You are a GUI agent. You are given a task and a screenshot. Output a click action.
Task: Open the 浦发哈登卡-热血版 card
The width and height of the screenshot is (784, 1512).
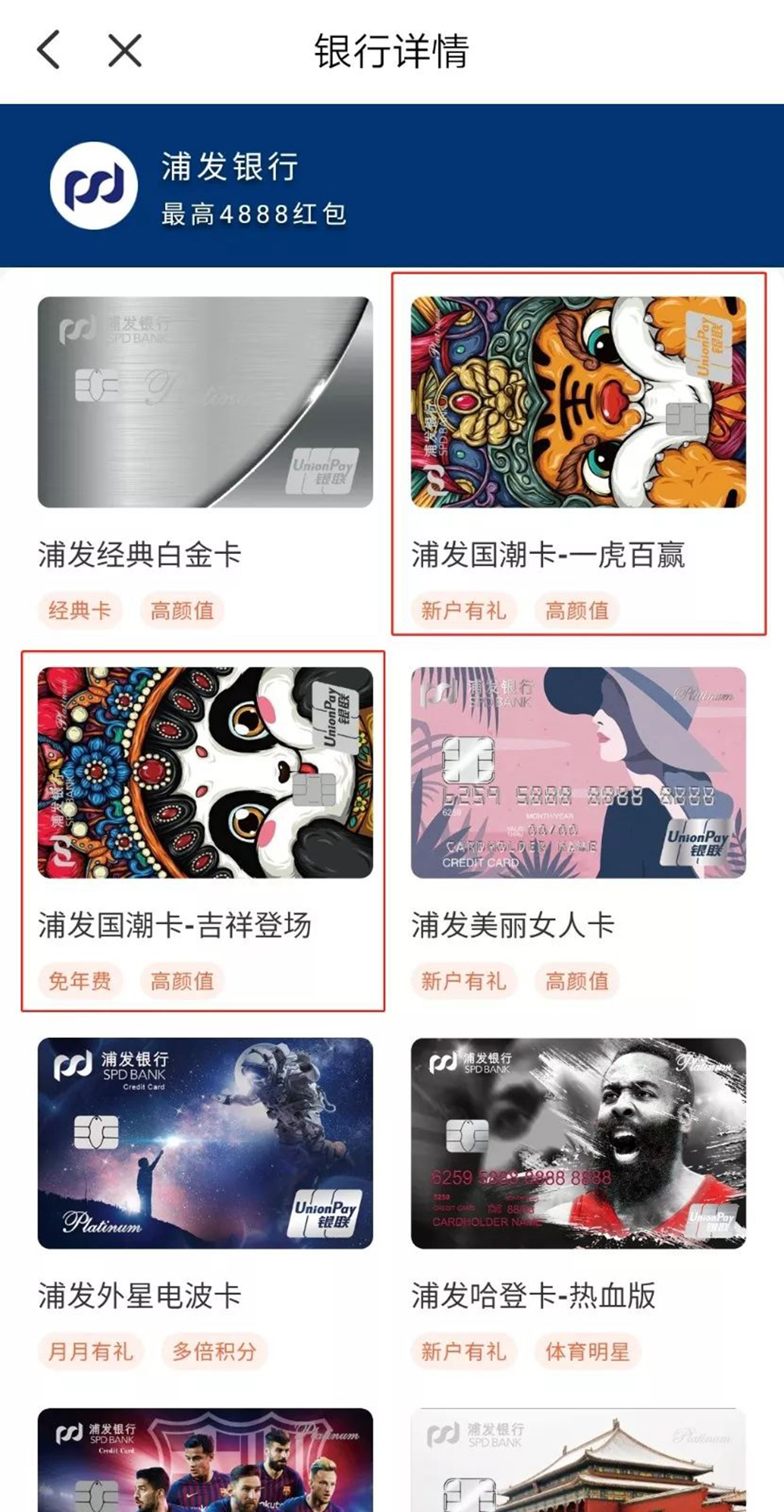tap(578, 1143)
